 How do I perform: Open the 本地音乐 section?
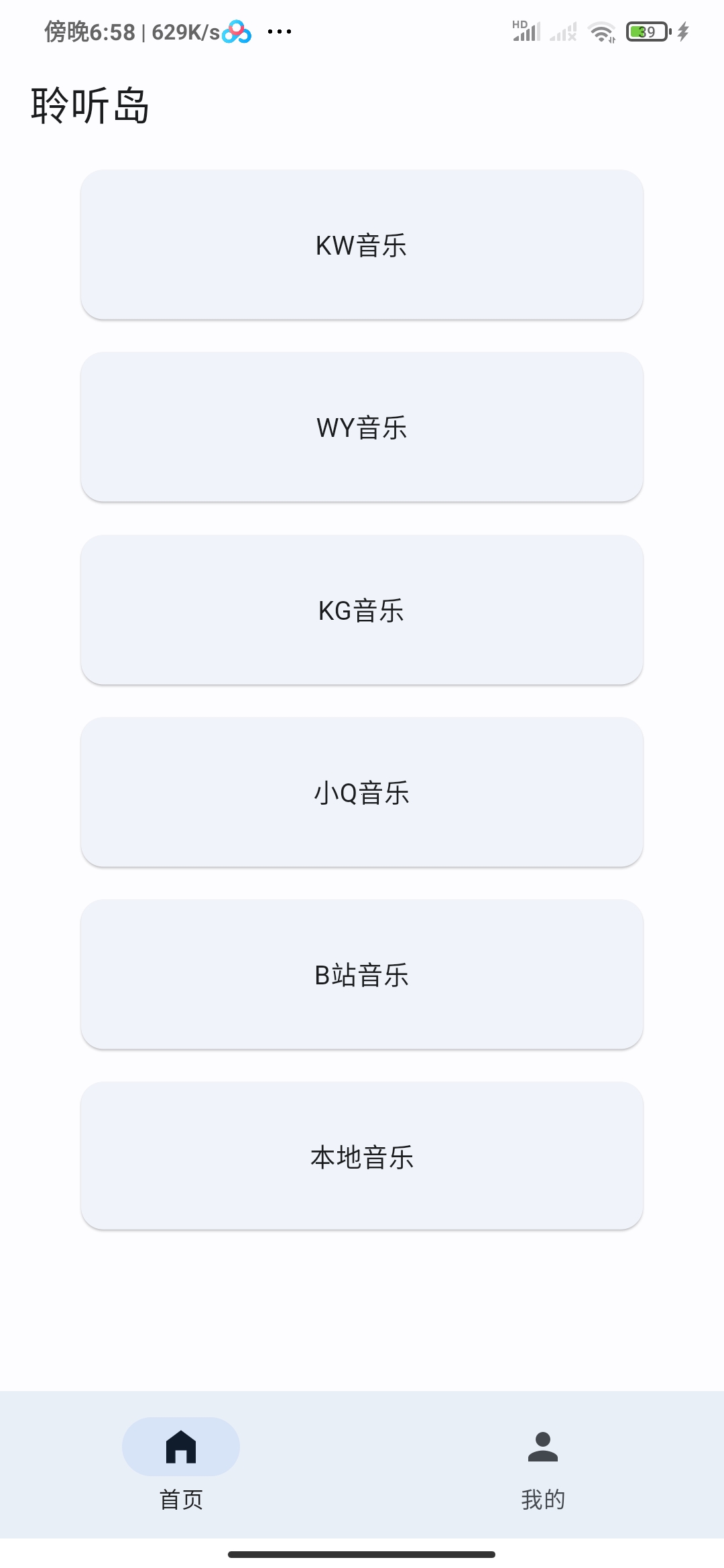(362, 1157)
